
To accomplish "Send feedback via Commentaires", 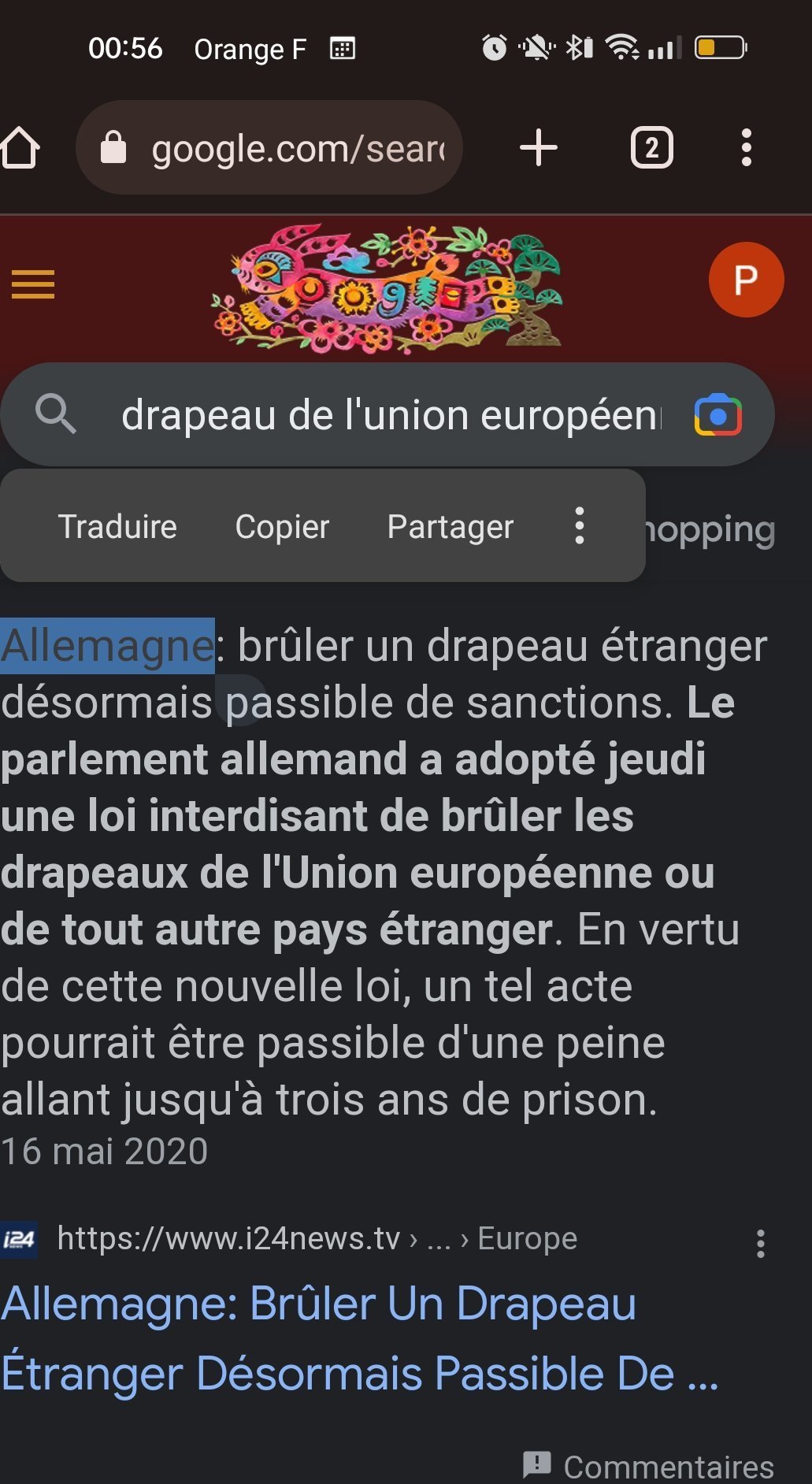I will click(648, 1467).
